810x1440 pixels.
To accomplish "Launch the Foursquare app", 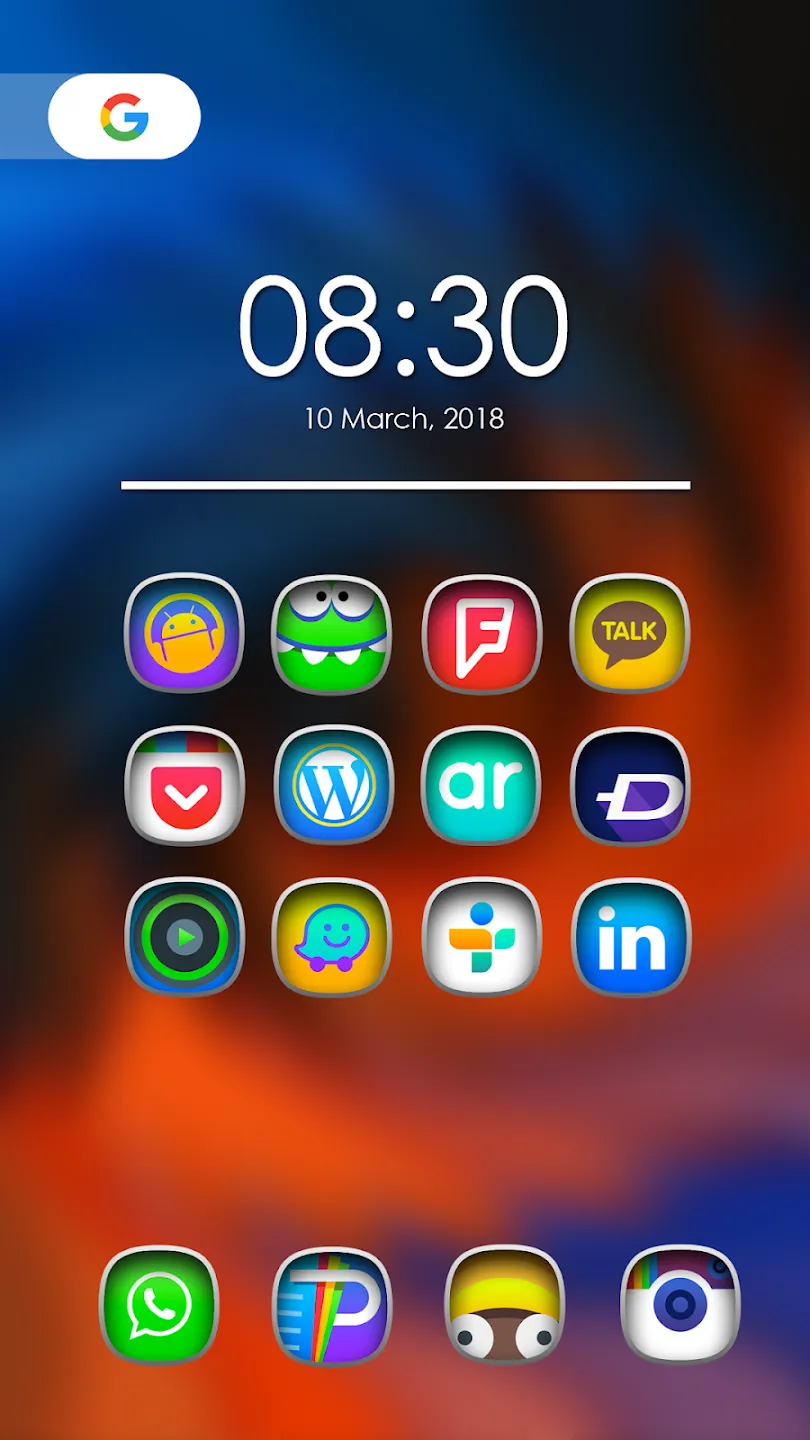I will coord(482,633).
